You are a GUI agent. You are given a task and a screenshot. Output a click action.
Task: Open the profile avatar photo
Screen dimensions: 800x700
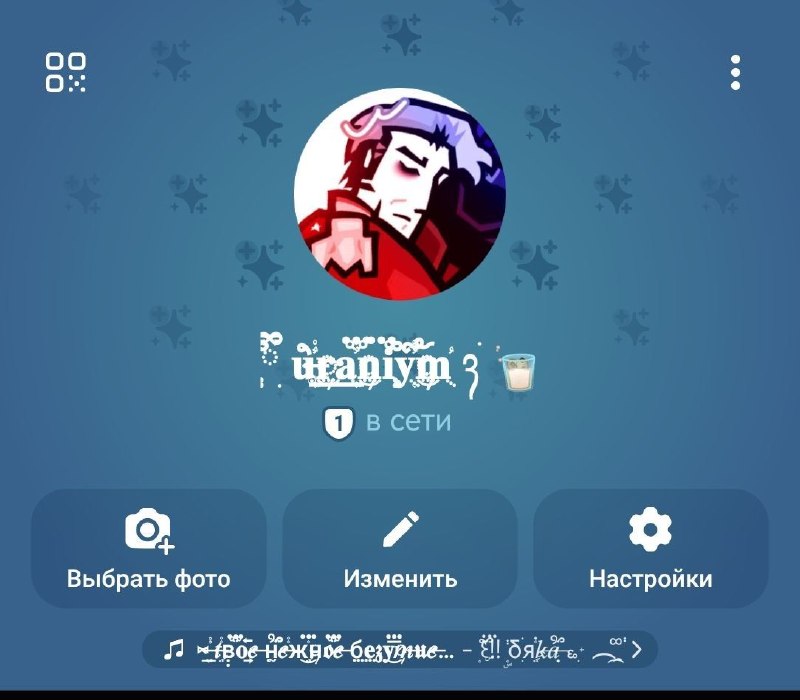[400, 194]
